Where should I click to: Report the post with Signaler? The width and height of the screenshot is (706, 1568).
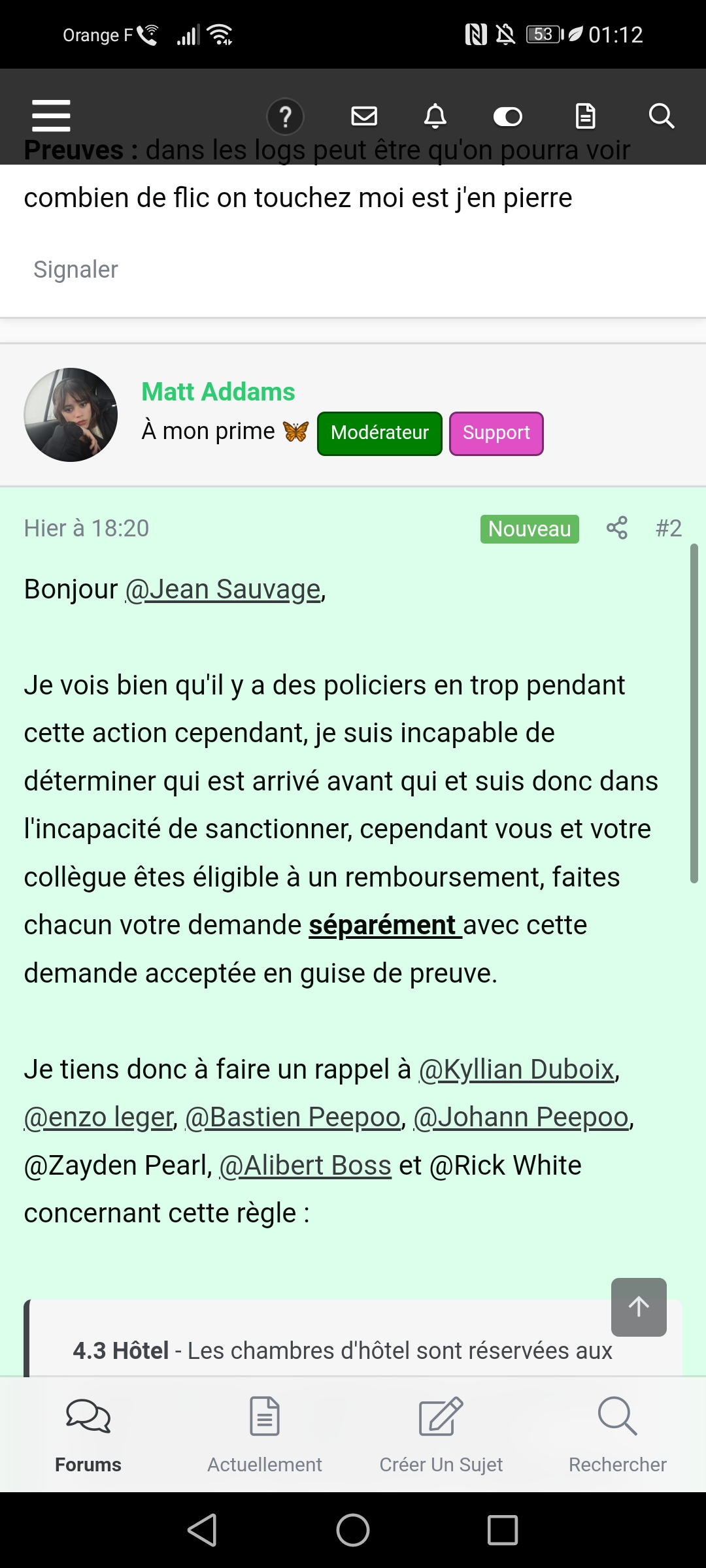pos(76,269)
